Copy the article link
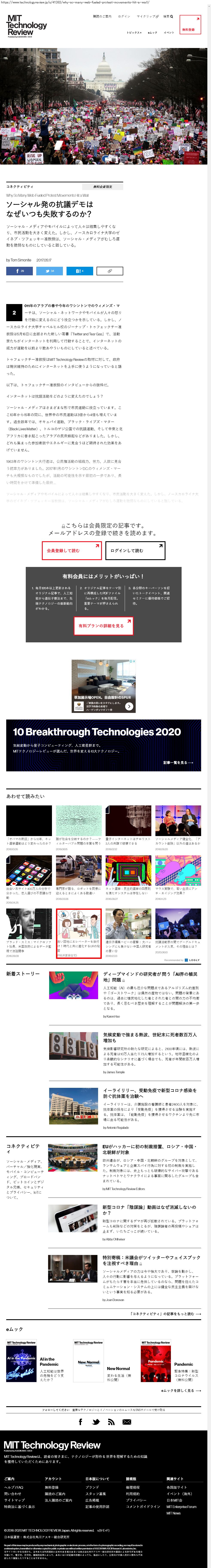The height and width of the screenshot is (1568, 211). coord(110,271)
